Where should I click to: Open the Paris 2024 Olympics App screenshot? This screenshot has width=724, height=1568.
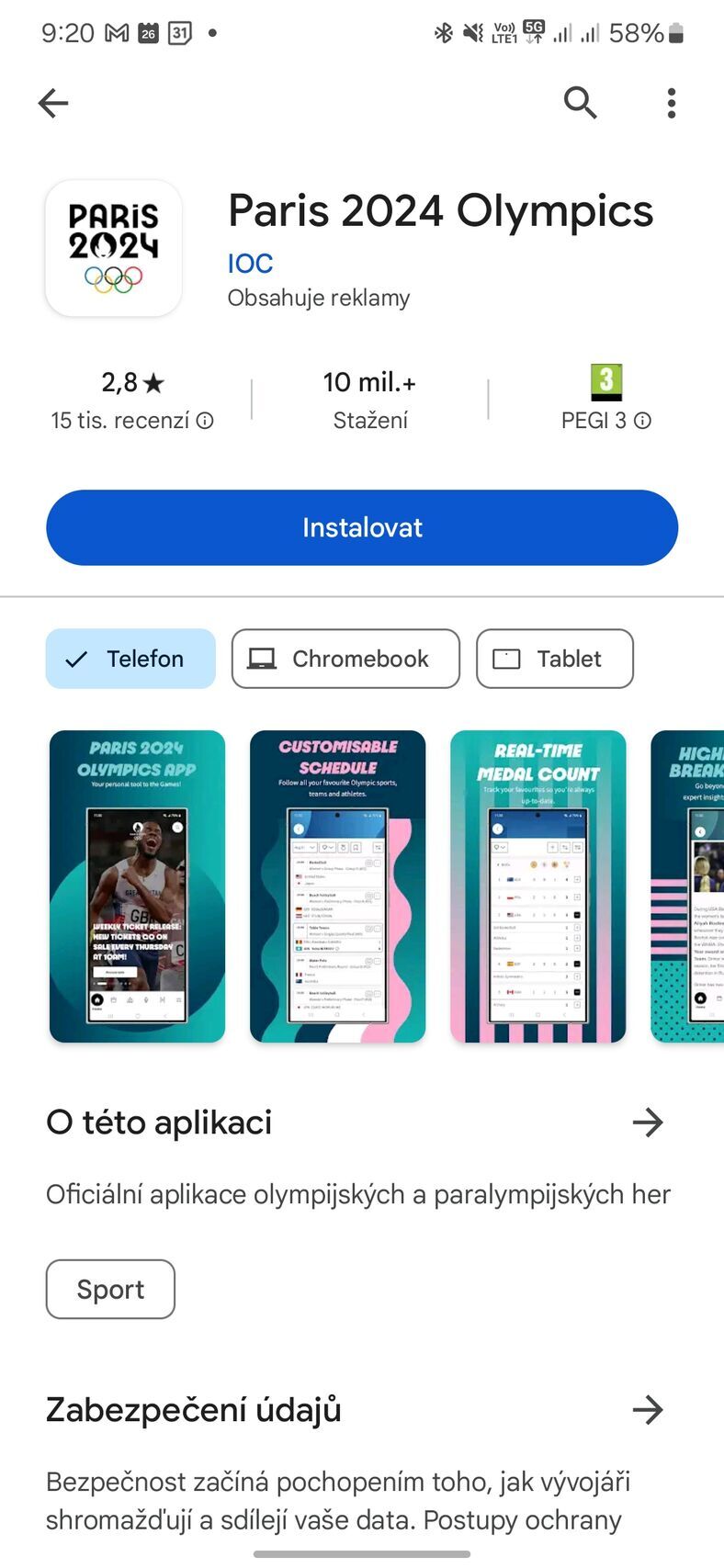click(137, 886)
